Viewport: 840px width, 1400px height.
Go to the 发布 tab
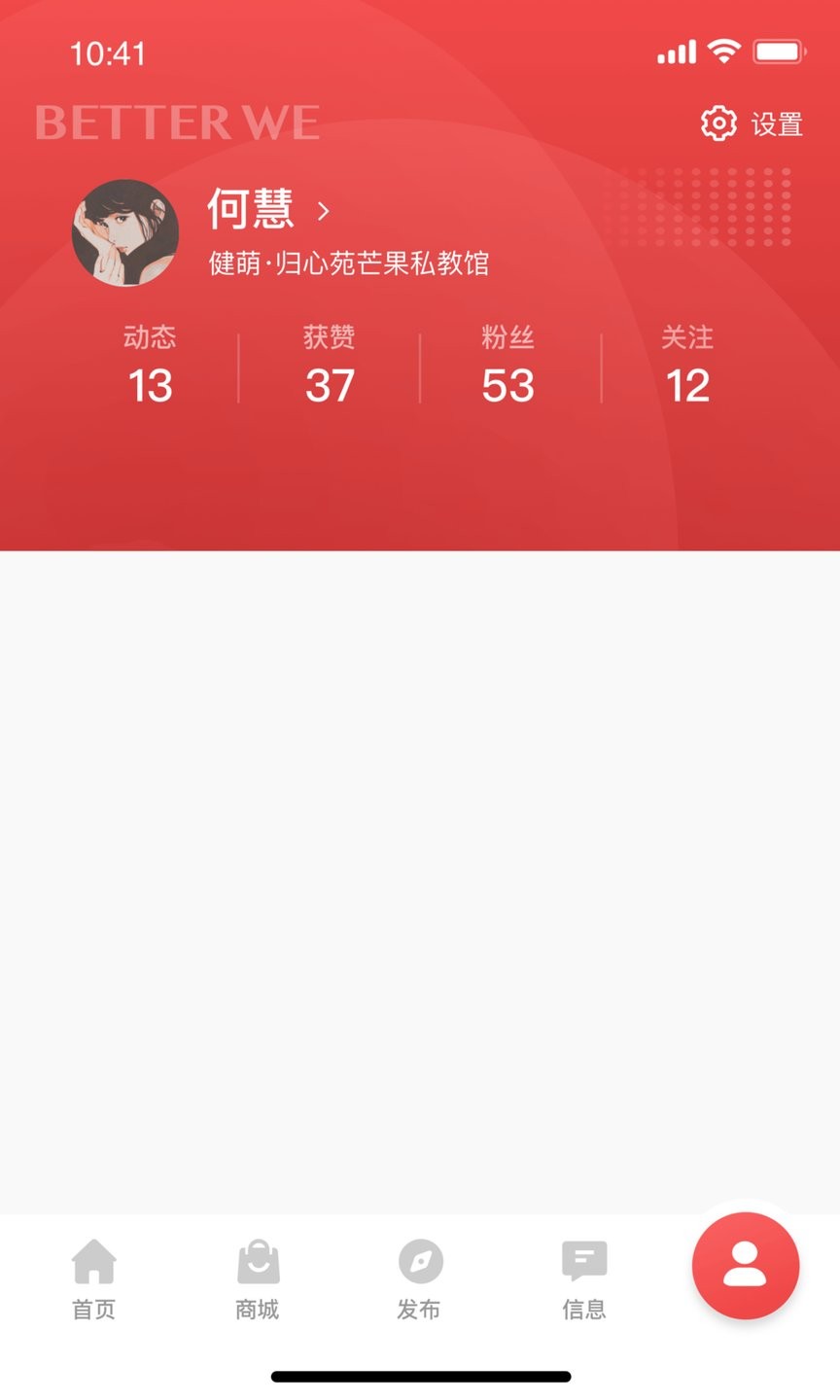[420, 1279]
